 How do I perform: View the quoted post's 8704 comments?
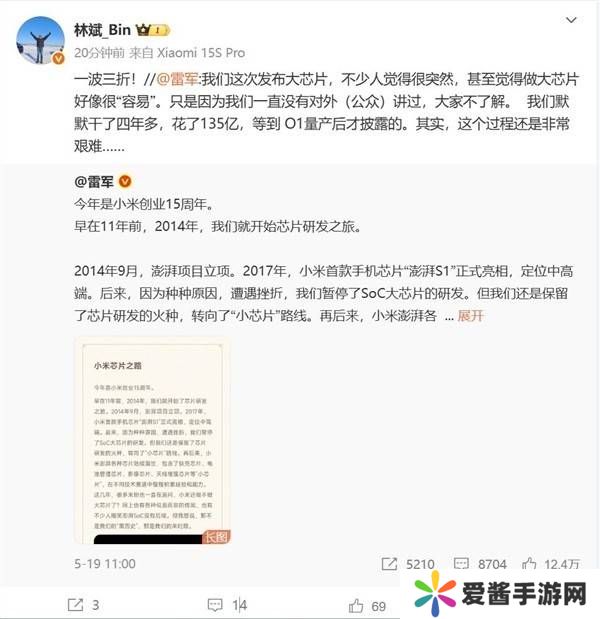pos(483,563)
